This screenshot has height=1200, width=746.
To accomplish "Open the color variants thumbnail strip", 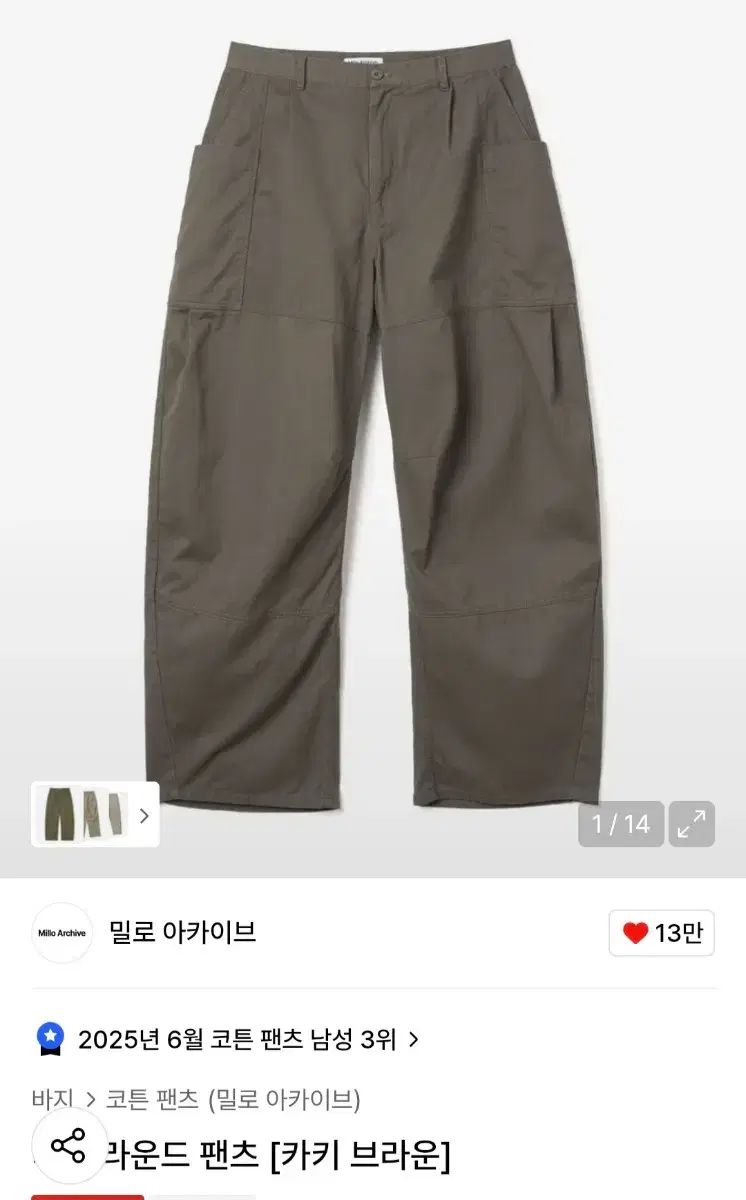I will [x=95, y=814].
